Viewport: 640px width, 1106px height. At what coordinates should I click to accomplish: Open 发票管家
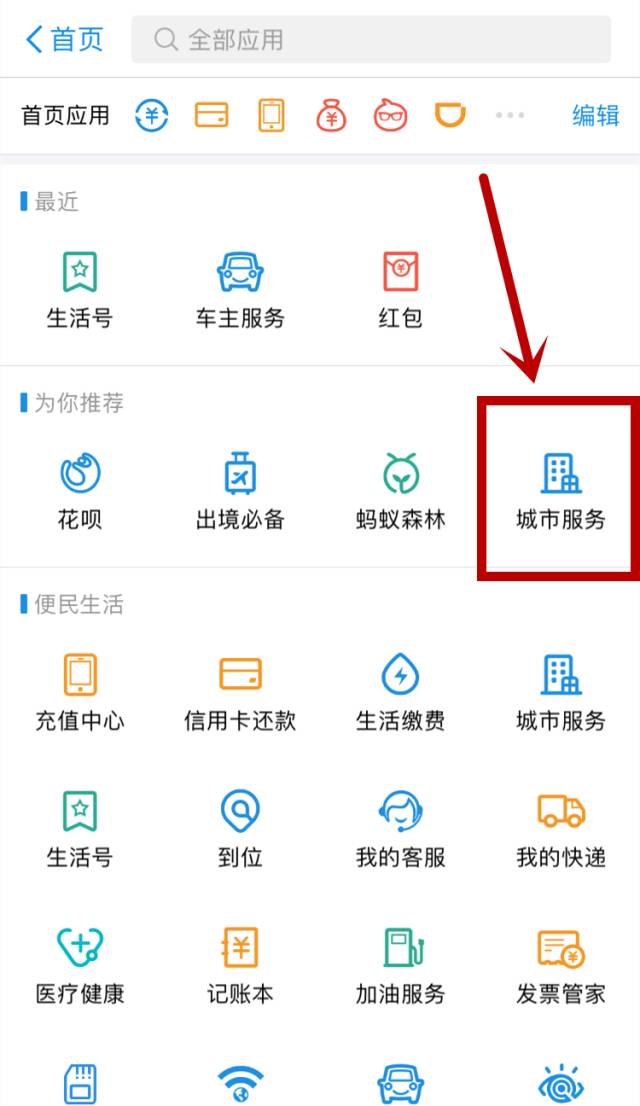point(561,966)
